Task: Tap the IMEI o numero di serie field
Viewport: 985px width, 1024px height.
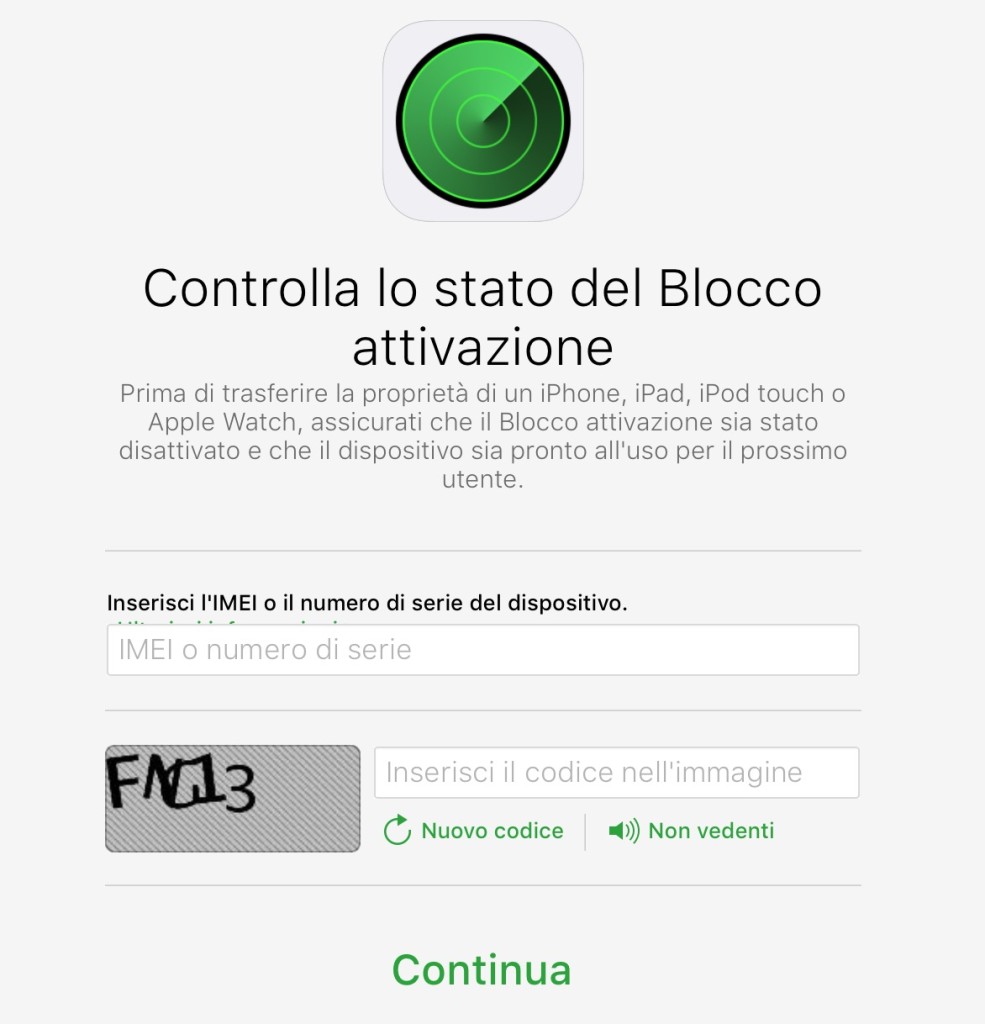Action: click(x=482, y=650)
